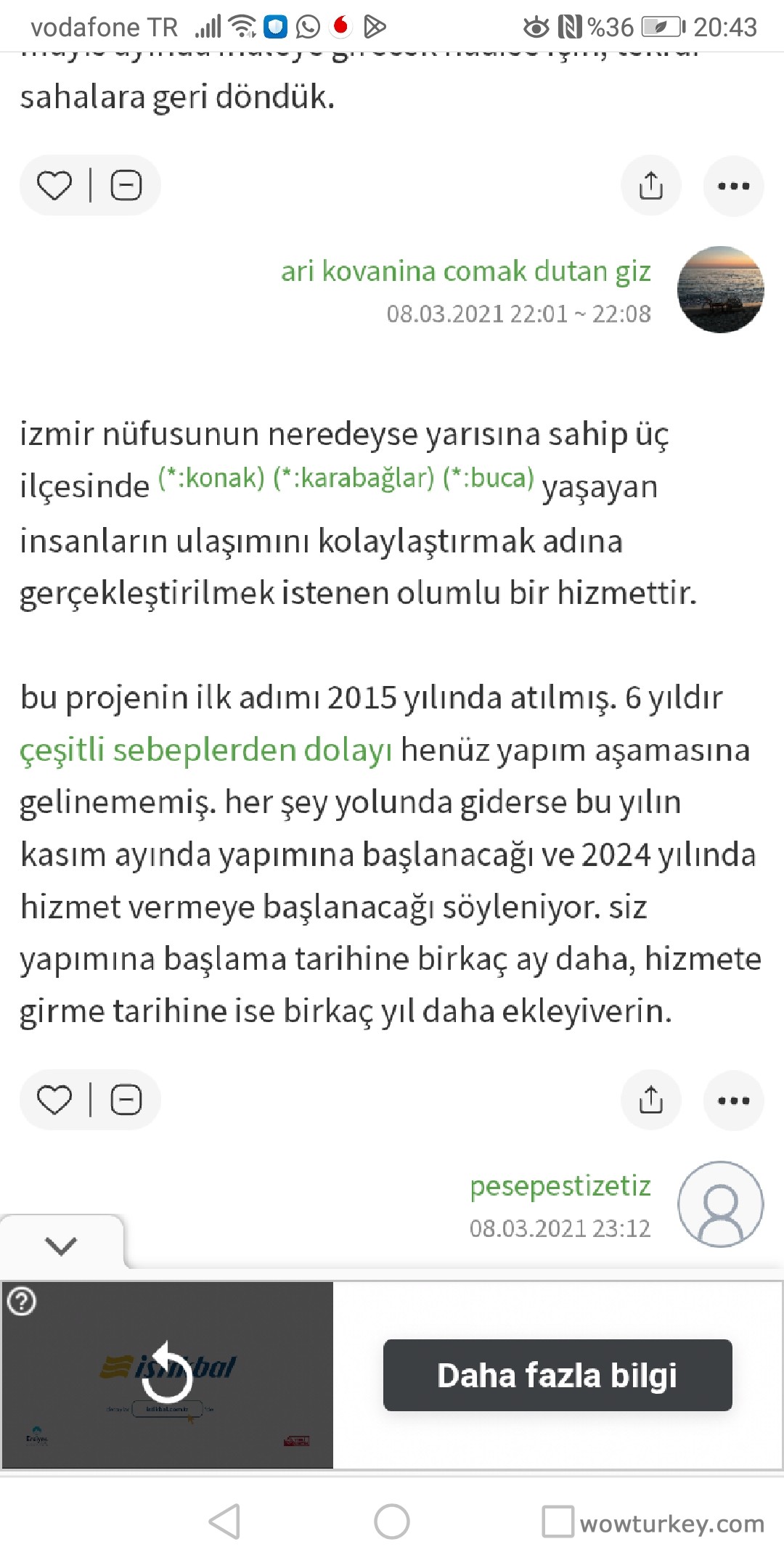
Task: Toggle the favorite heart on the lower entry
Action: coord(54,1100)
